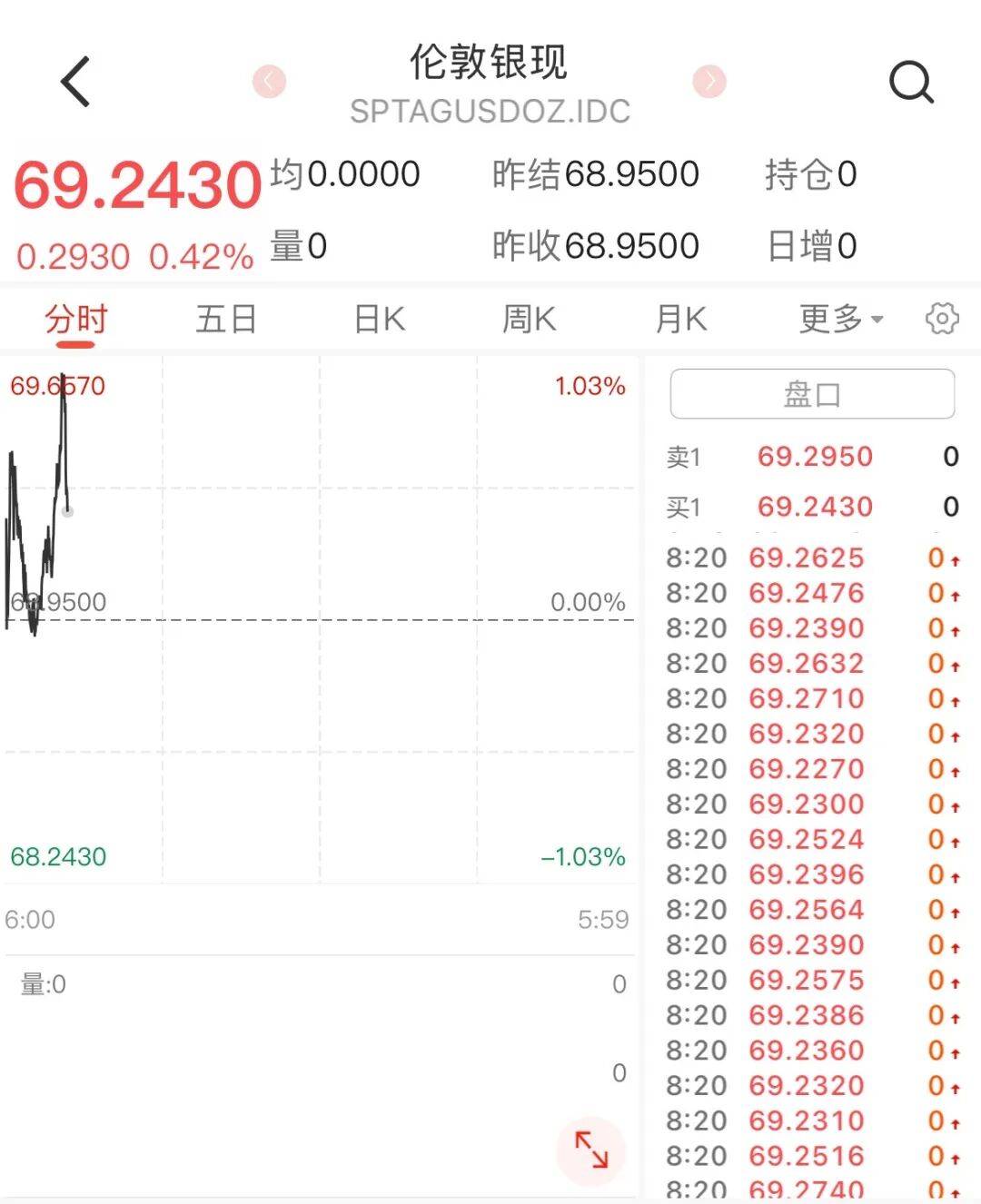This screenshot has width=981, height=1204.
Task: Expand the chart to fullscreen
Action: tap(591, 1150)
